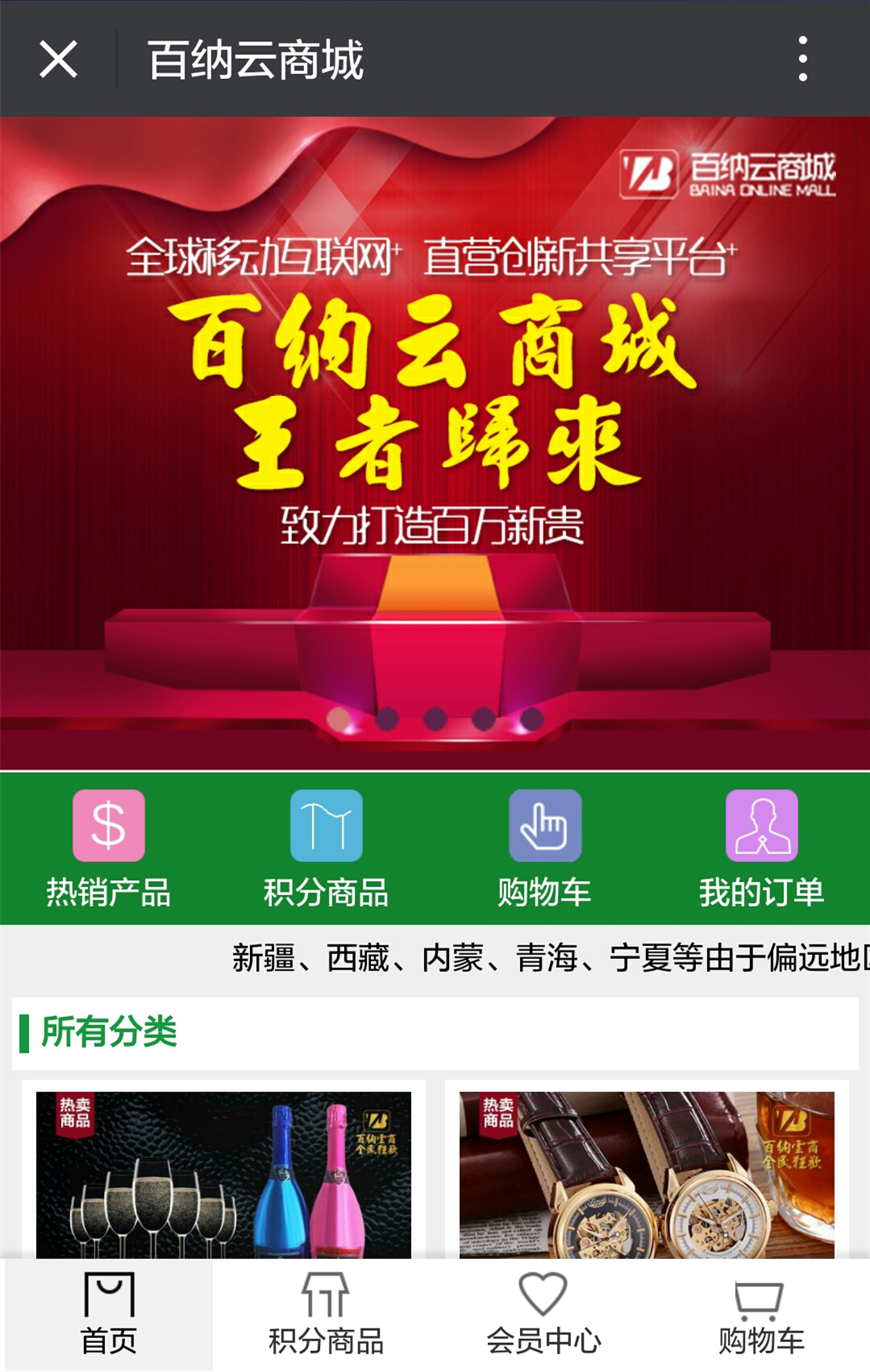Open the 购物车 hand-pointer icon
Image resolution: width=870 pixels, height=1372 pixels.
544,827
